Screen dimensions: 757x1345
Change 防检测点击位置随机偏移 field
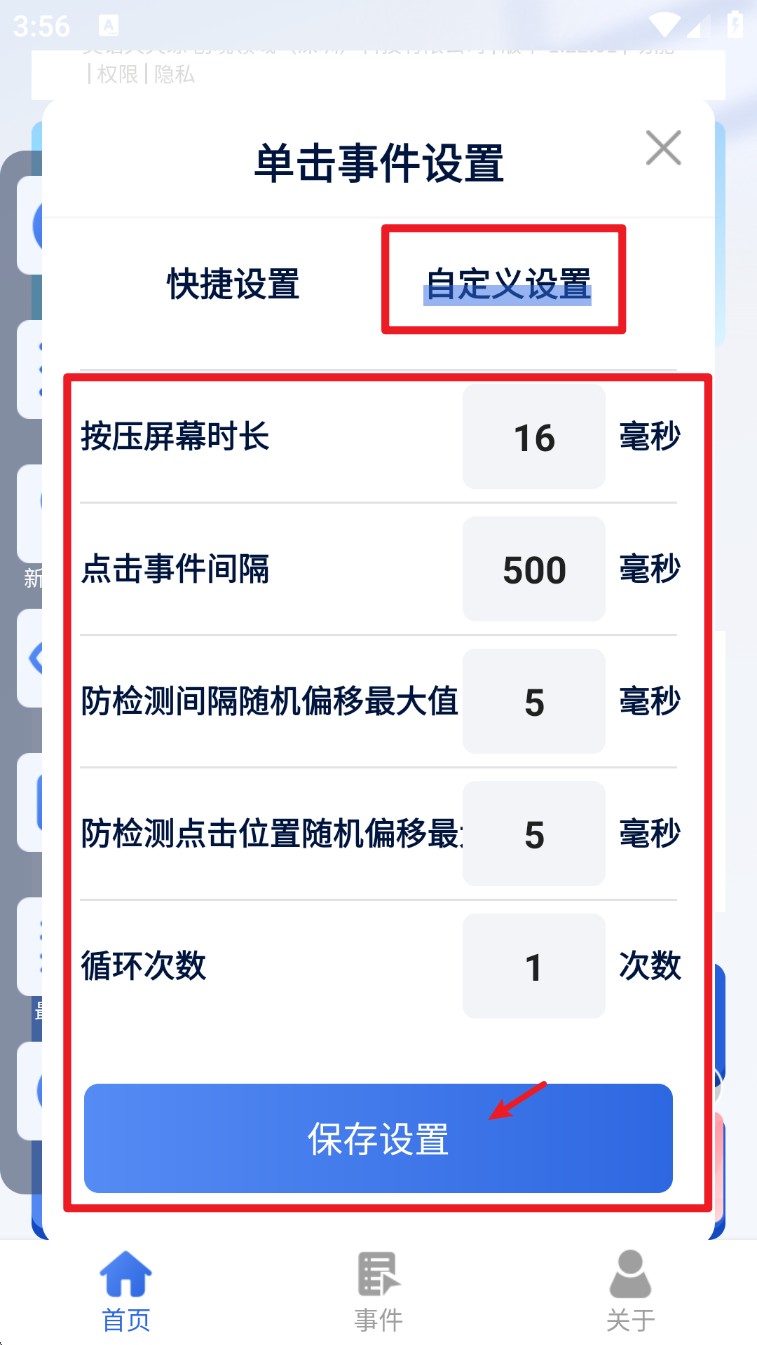534,834
